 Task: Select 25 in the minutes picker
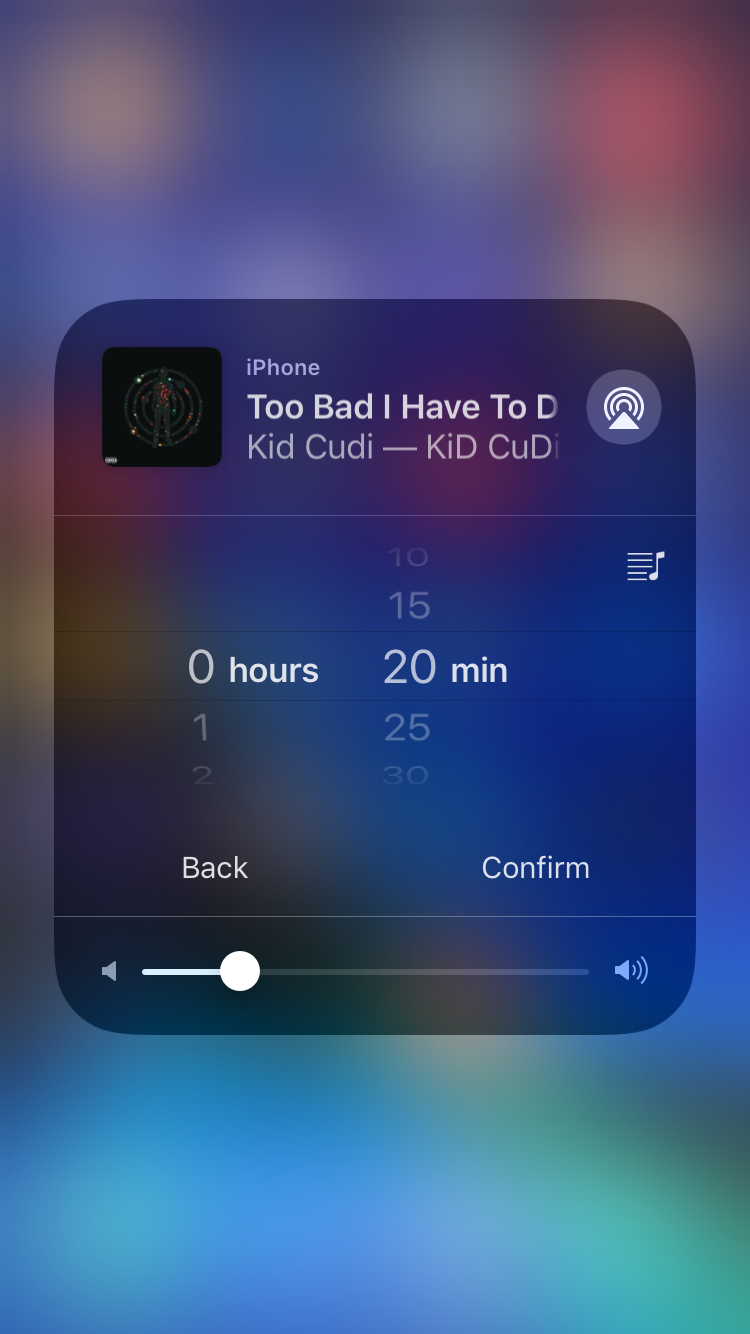click(407, 728)
